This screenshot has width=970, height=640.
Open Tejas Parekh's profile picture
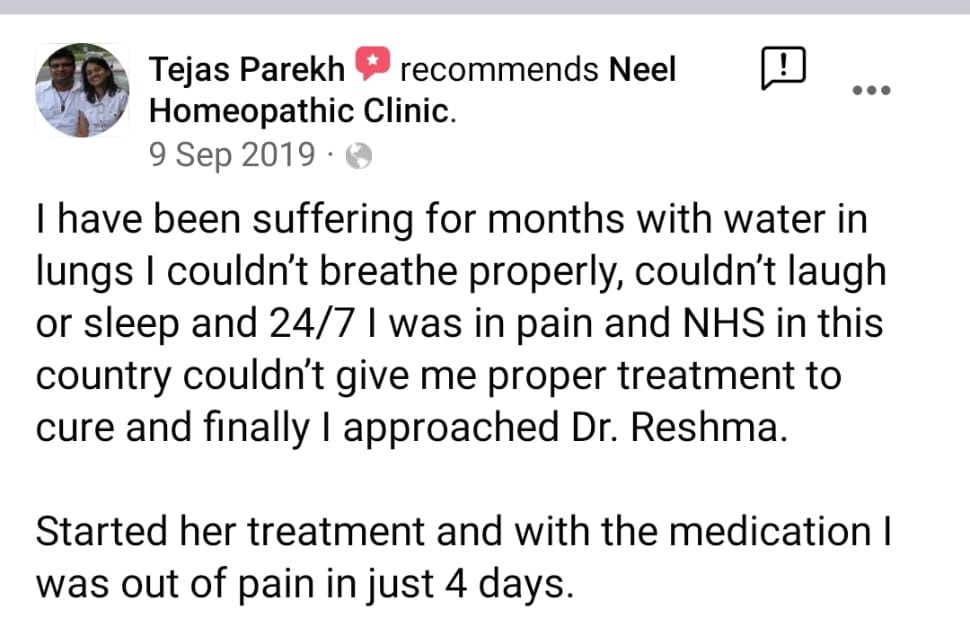click(82, 90)
